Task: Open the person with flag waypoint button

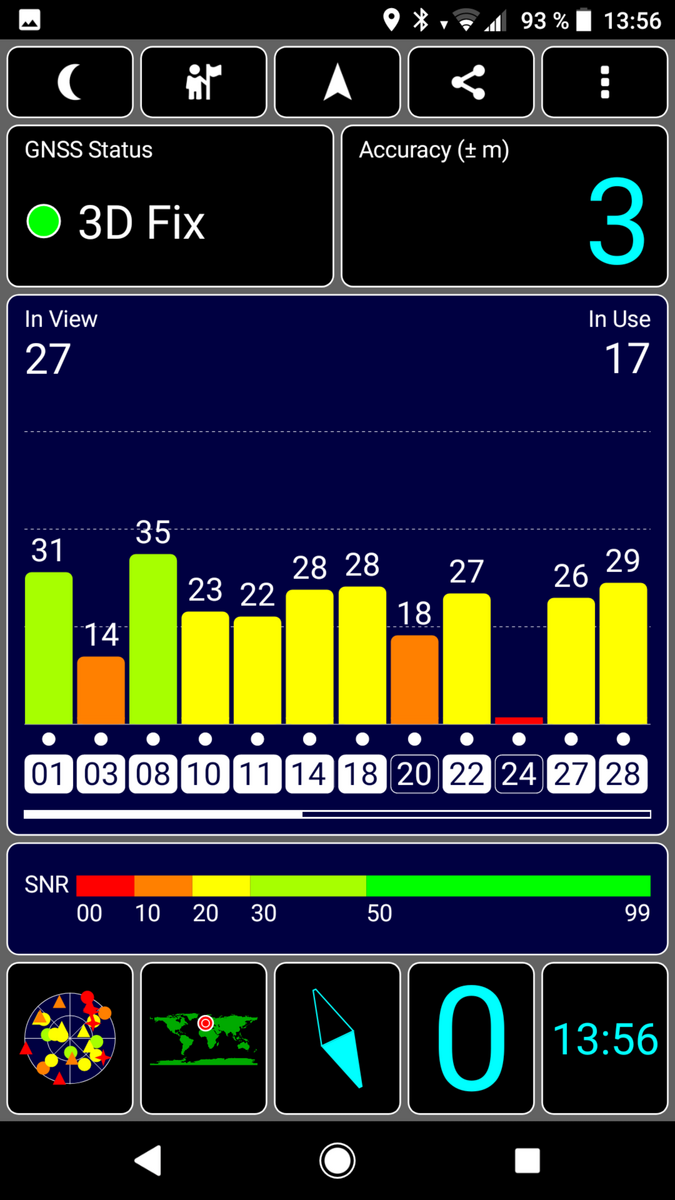Action: (x=204, y=83)
